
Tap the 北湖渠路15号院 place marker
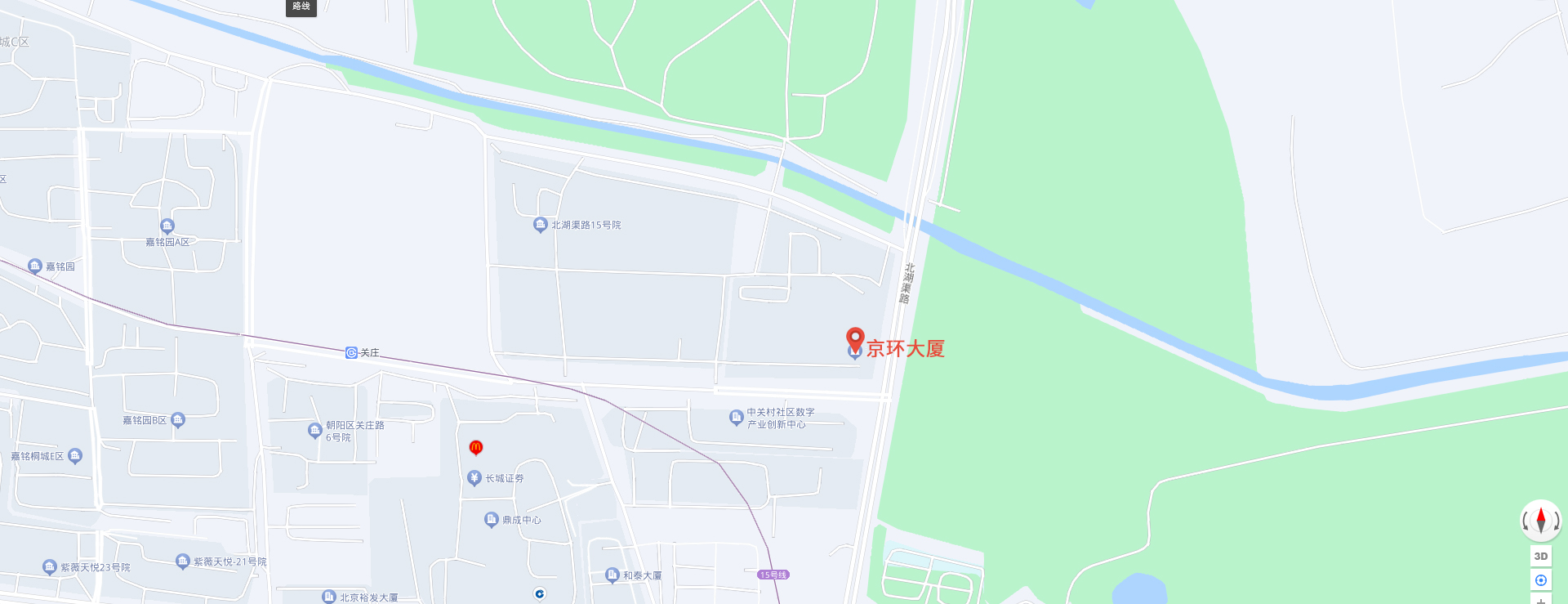coord(540,225)
